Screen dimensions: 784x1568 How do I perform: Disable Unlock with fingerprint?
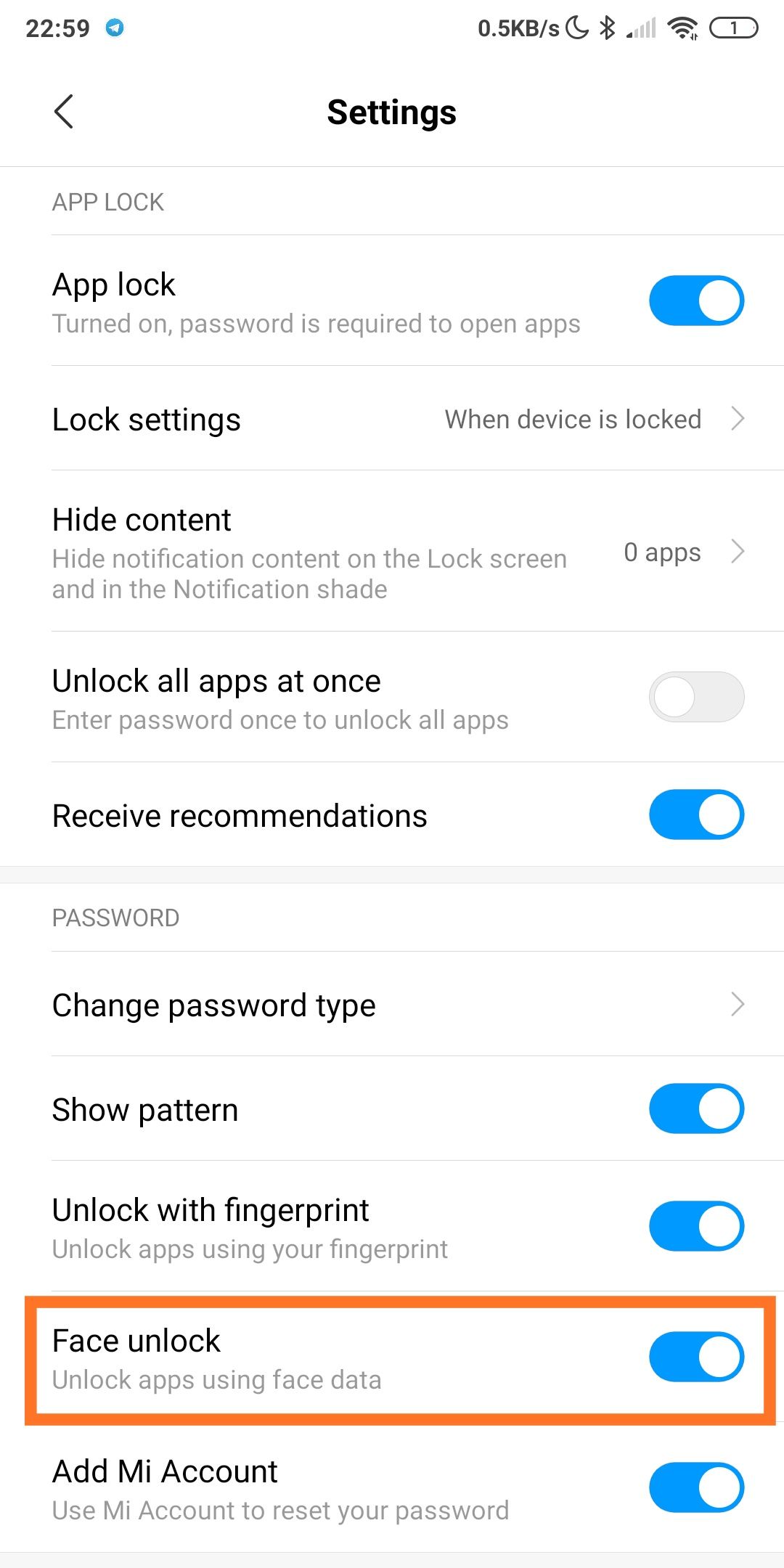tap(696, 1226)
